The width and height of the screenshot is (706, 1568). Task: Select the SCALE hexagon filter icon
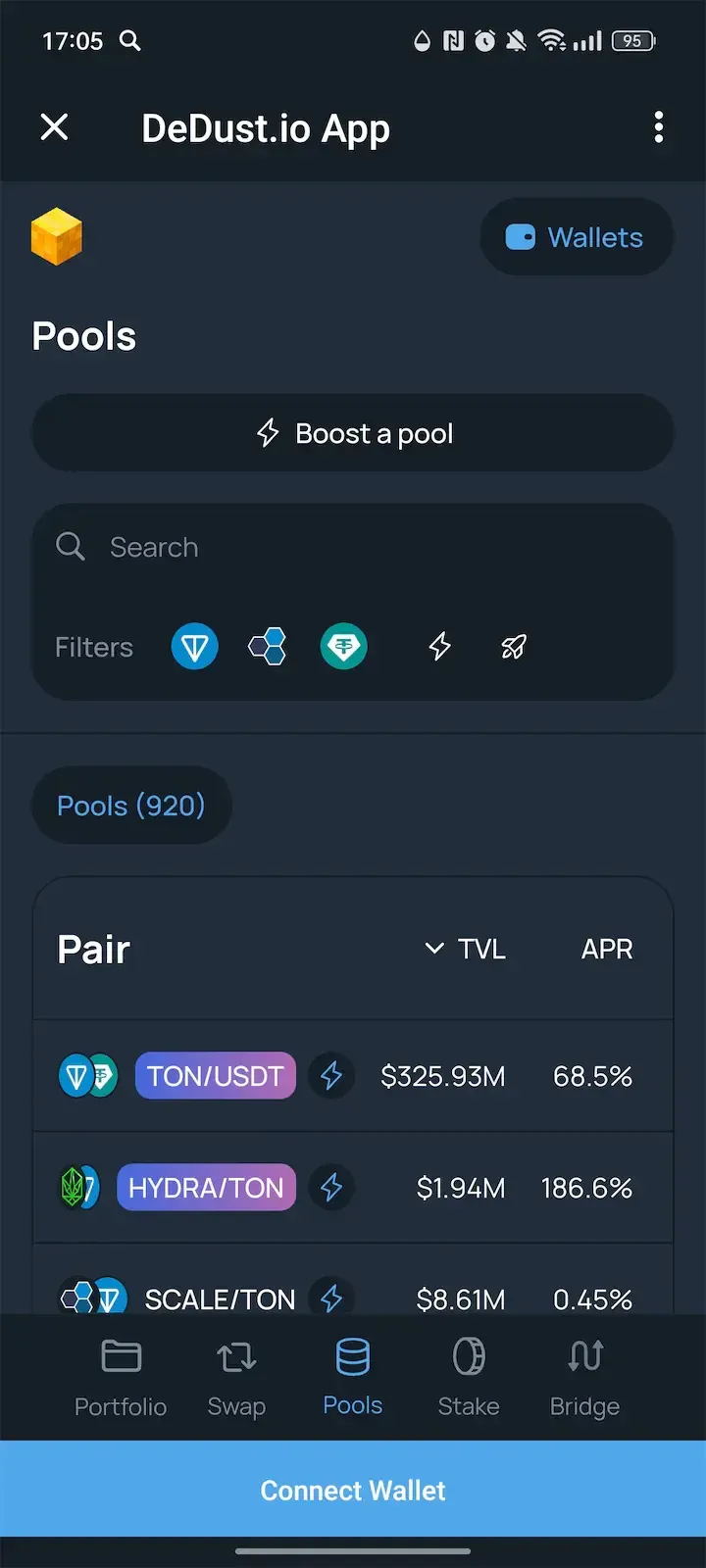point(268,646)
